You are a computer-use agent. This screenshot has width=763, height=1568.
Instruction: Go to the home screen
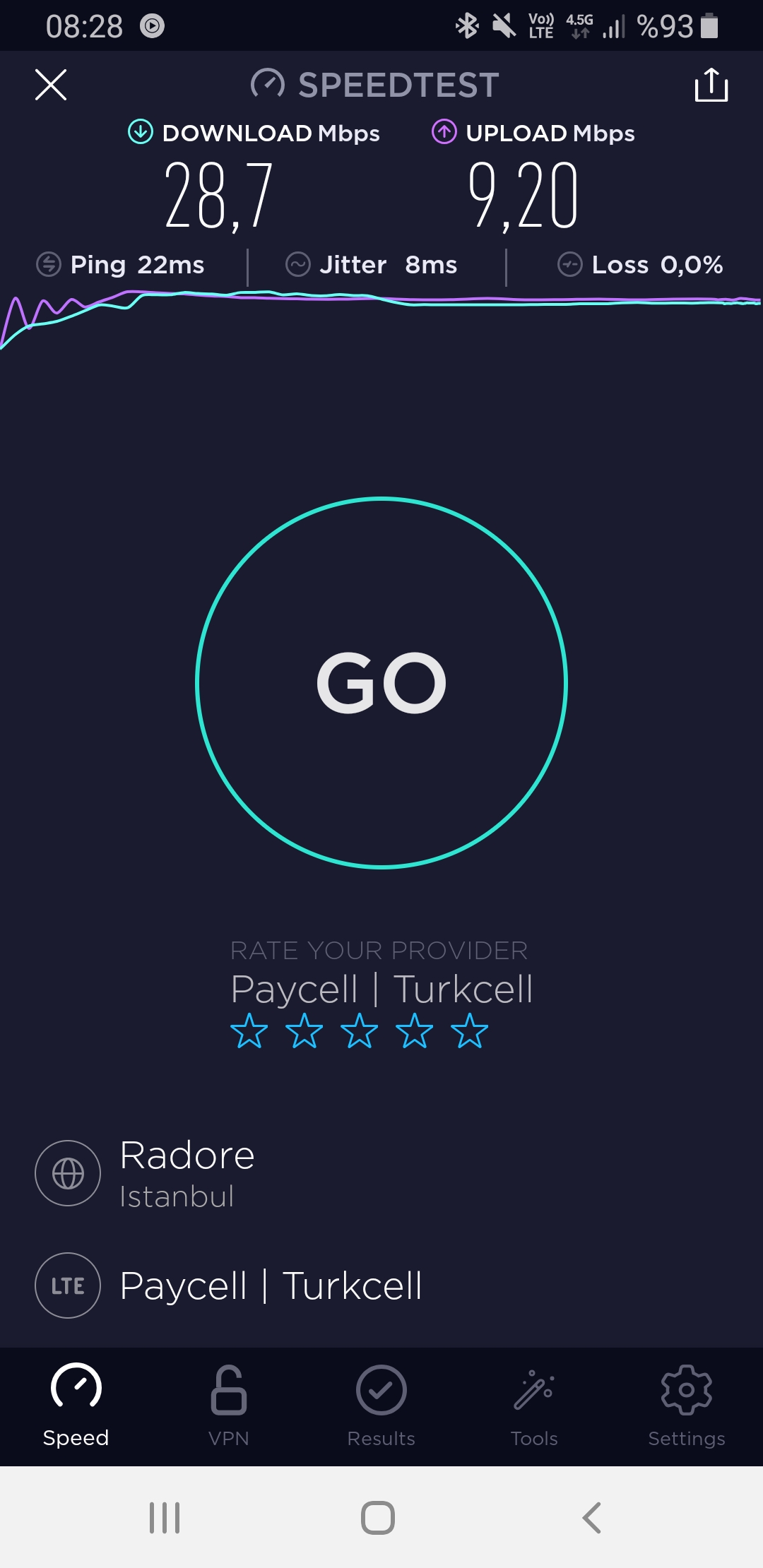pyautogui.click(x=378, y=1517)
